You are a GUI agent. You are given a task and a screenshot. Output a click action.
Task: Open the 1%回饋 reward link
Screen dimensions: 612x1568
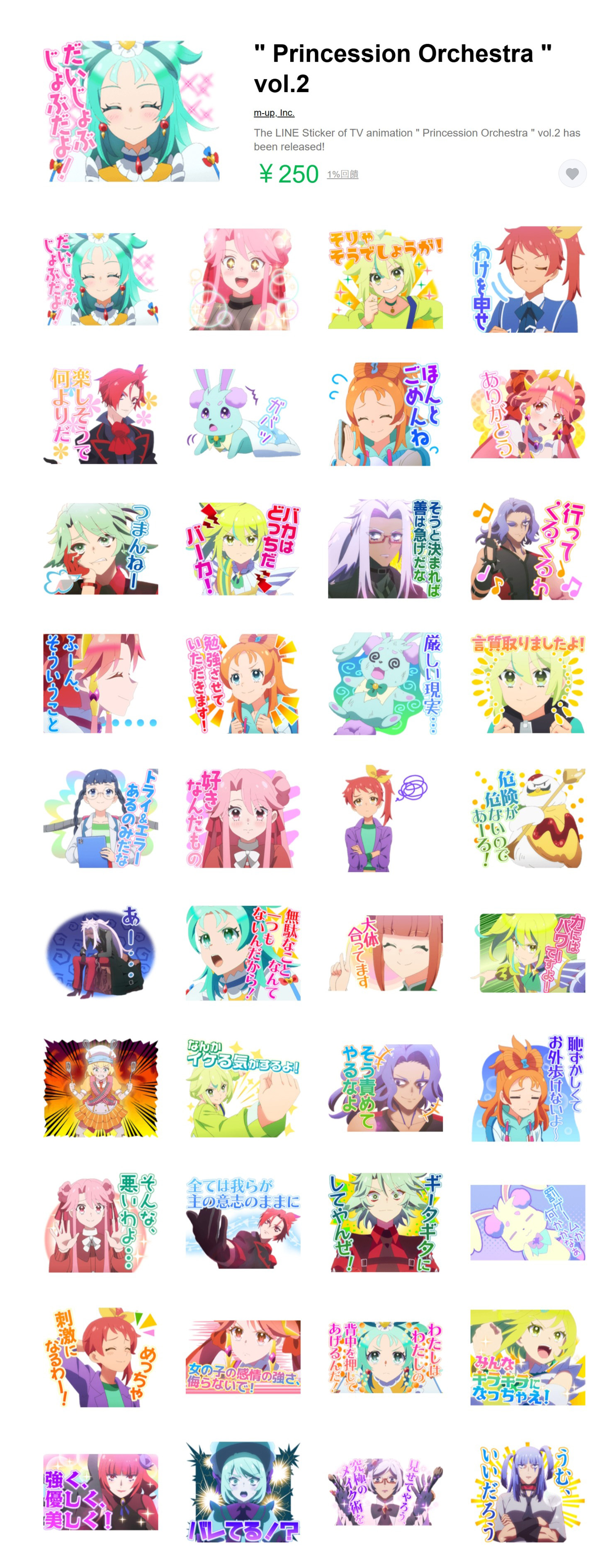point(342,174)
